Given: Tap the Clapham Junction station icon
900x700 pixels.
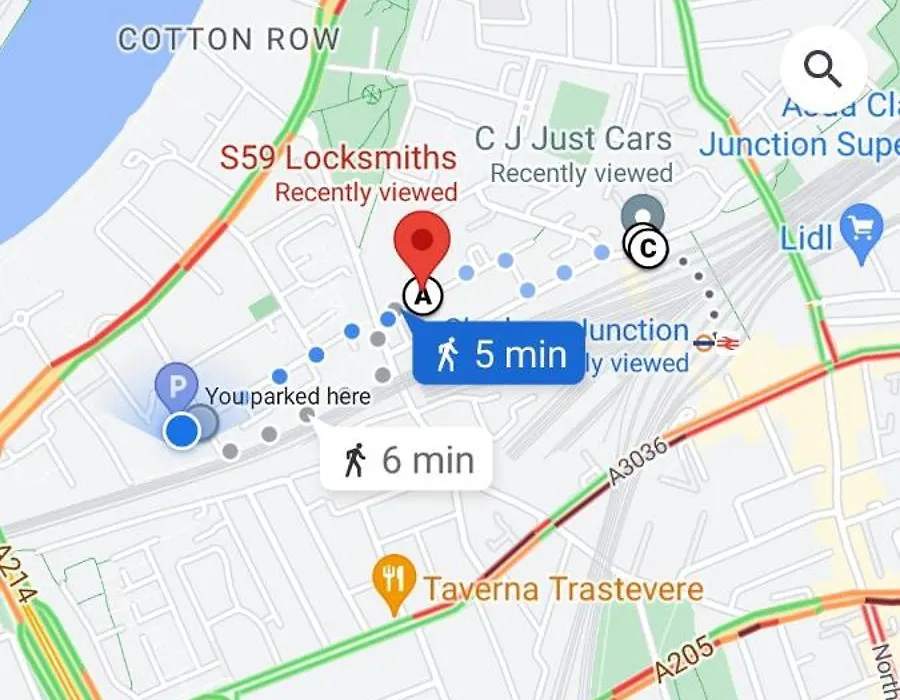Looking at the screenshot, I should point(716,343).
